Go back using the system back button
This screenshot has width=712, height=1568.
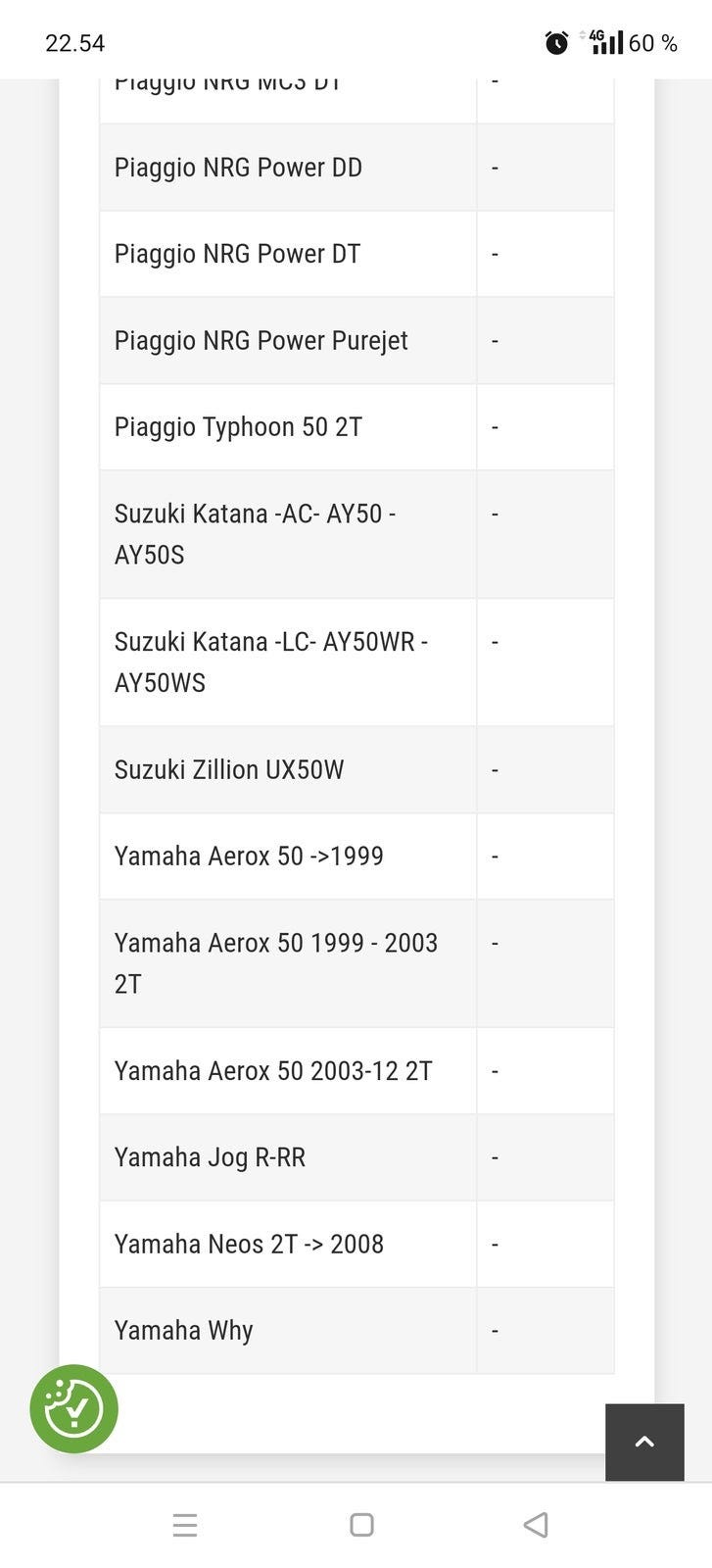[x=536, y=1525]
